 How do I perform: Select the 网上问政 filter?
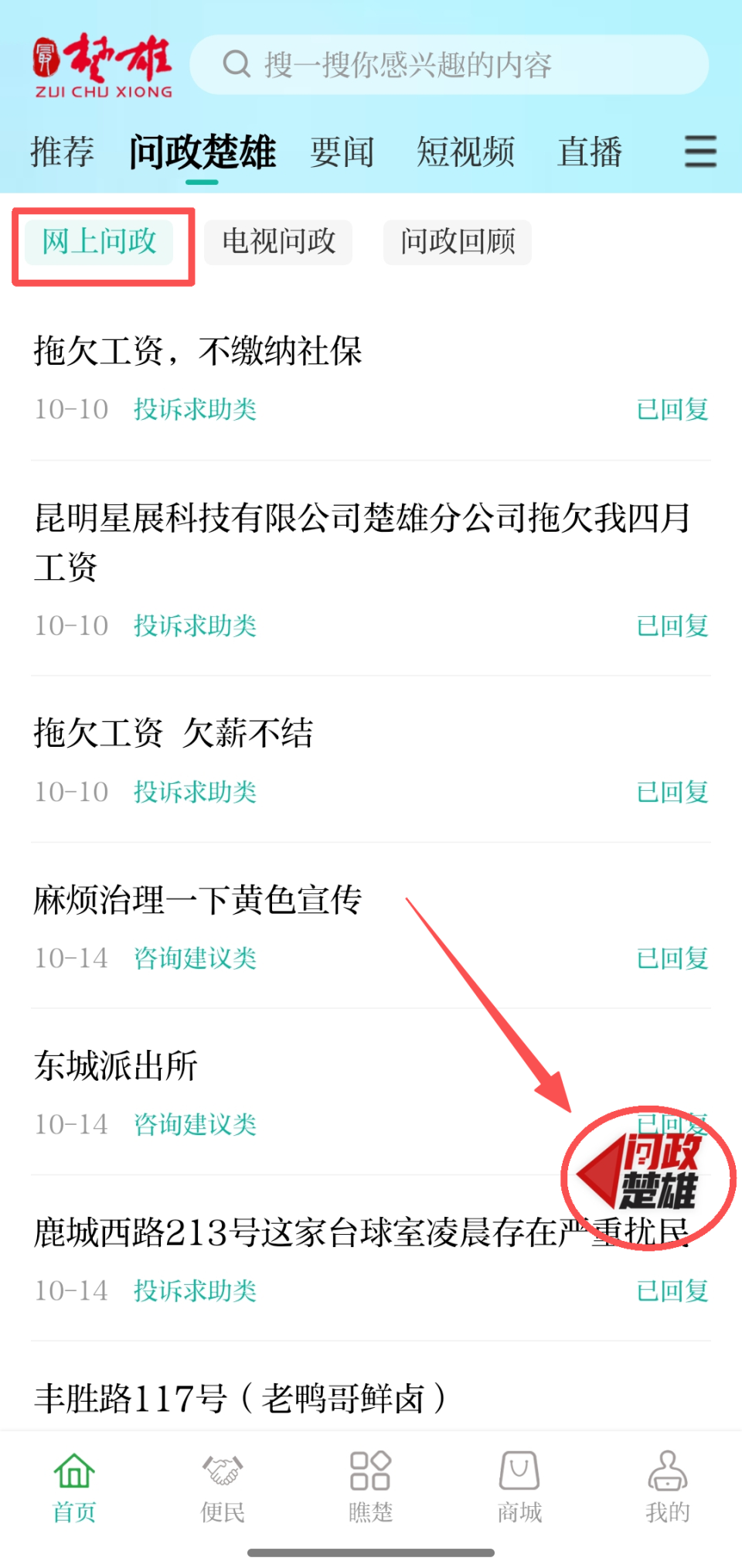100,242
